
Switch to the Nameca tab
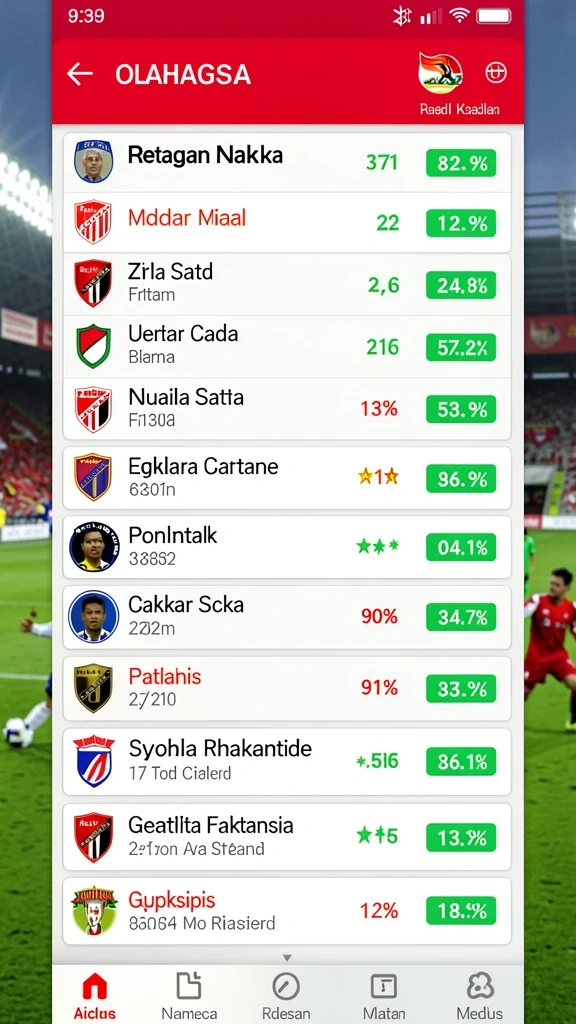[x=189, y=996]
